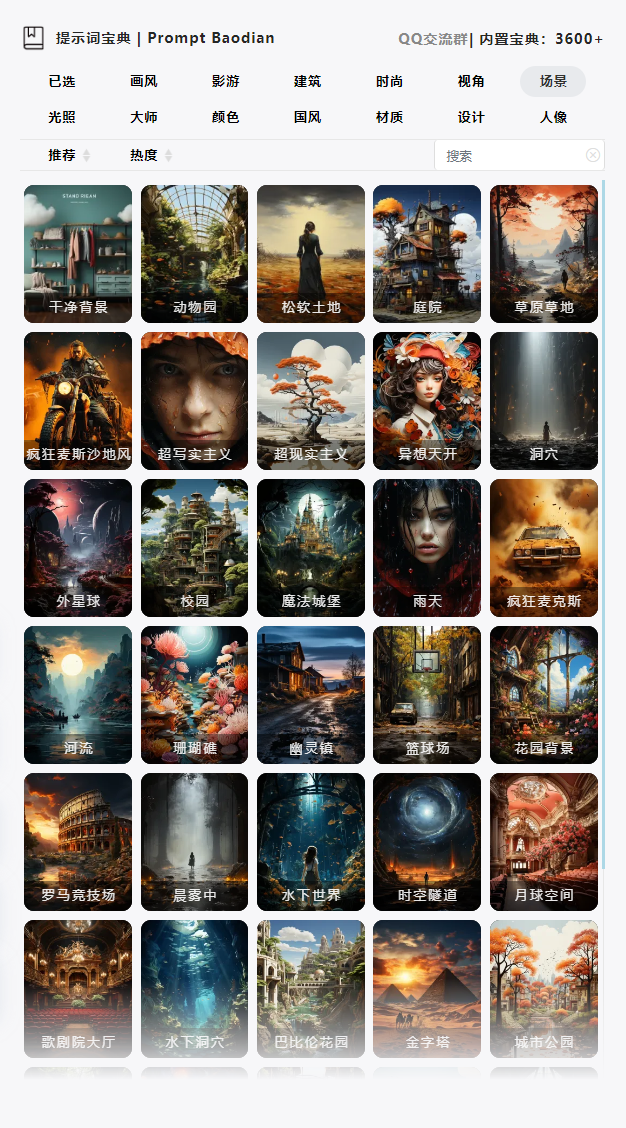Choose the 罗马竞技场 scene card
The height and width of the screenshot is (1128, 626).
pyautogui.click(x=78, y=841)
